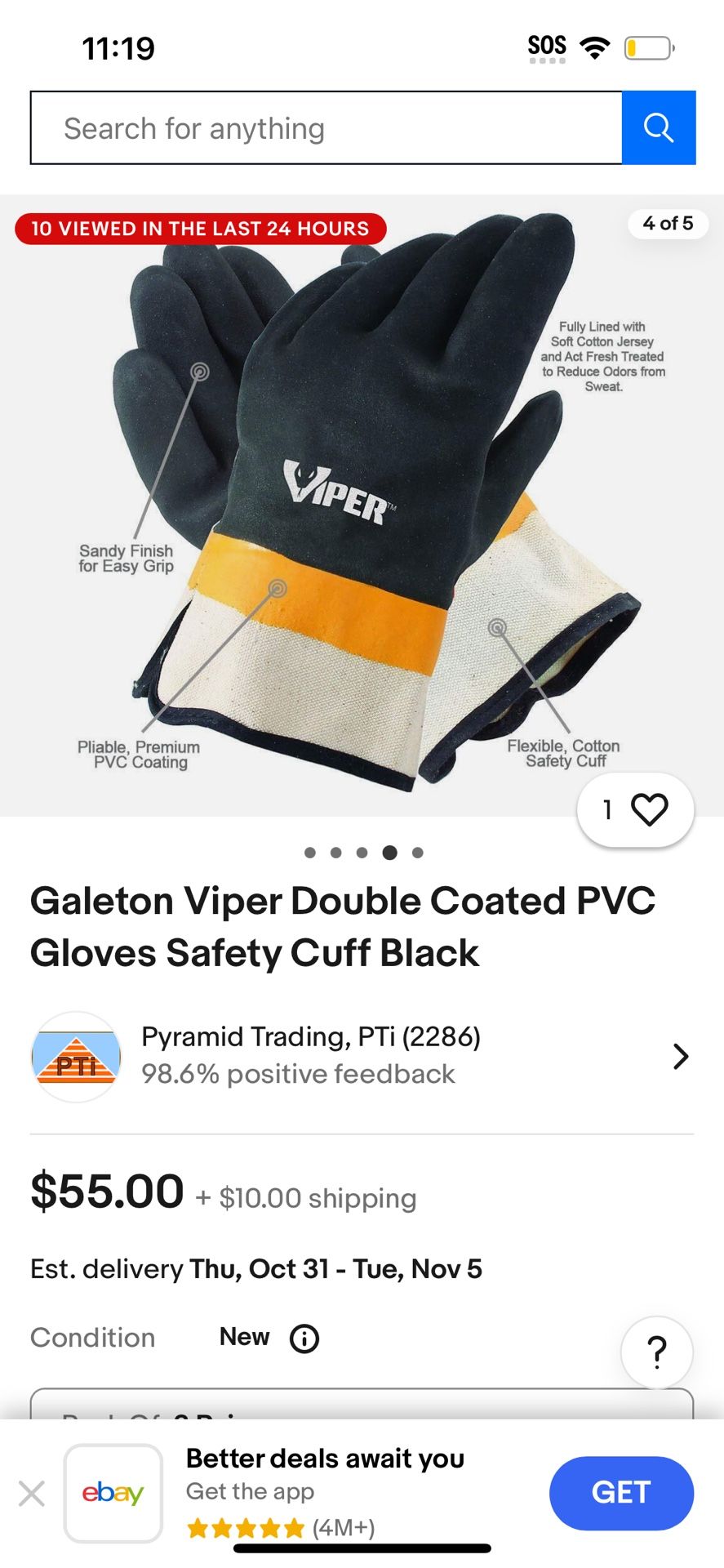Tap the Search for anything field
Screen dimensions: 724x1568
326,127
